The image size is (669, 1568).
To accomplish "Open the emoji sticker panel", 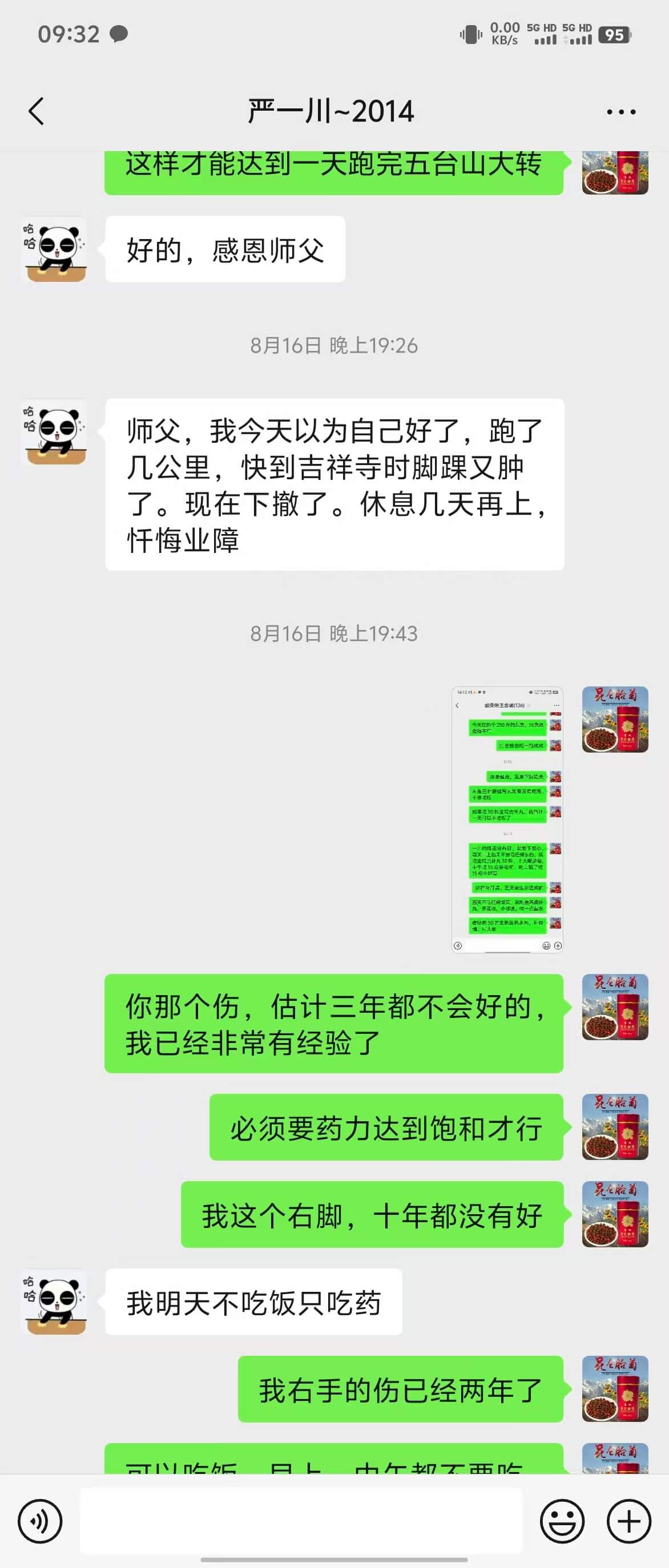I will [561, 1521].
